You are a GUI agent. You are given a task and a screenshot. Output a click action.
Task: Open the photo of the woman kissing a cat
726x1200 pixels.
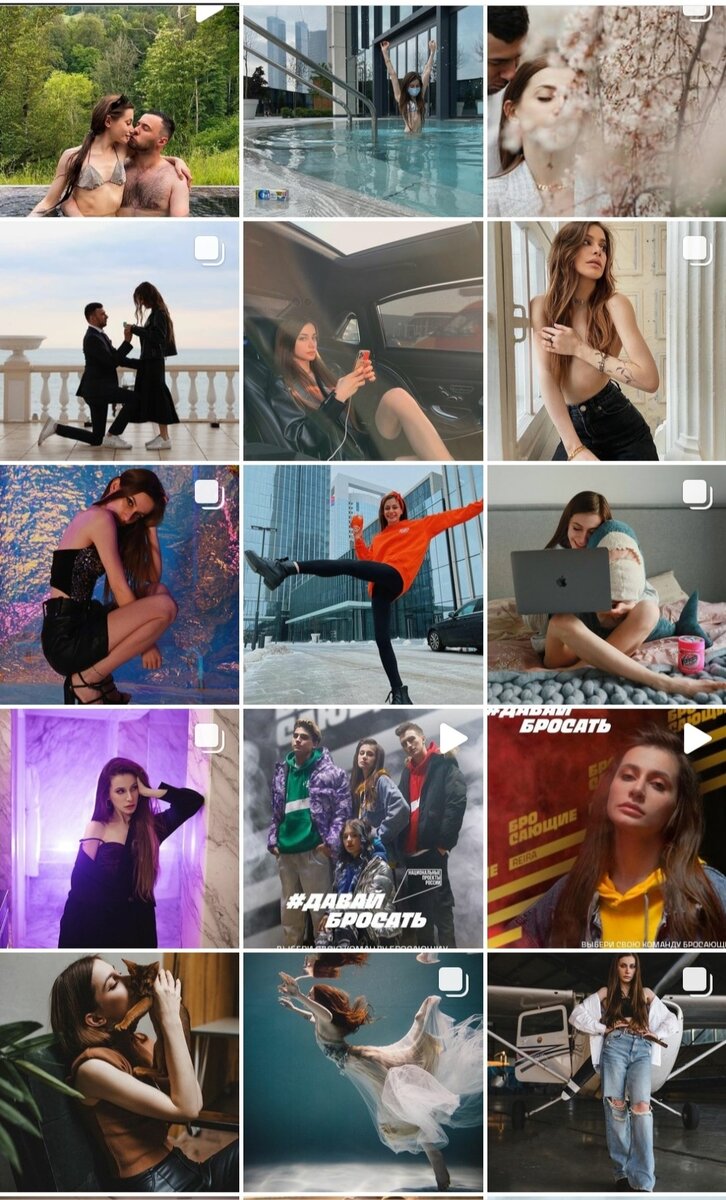[119, 1072]
